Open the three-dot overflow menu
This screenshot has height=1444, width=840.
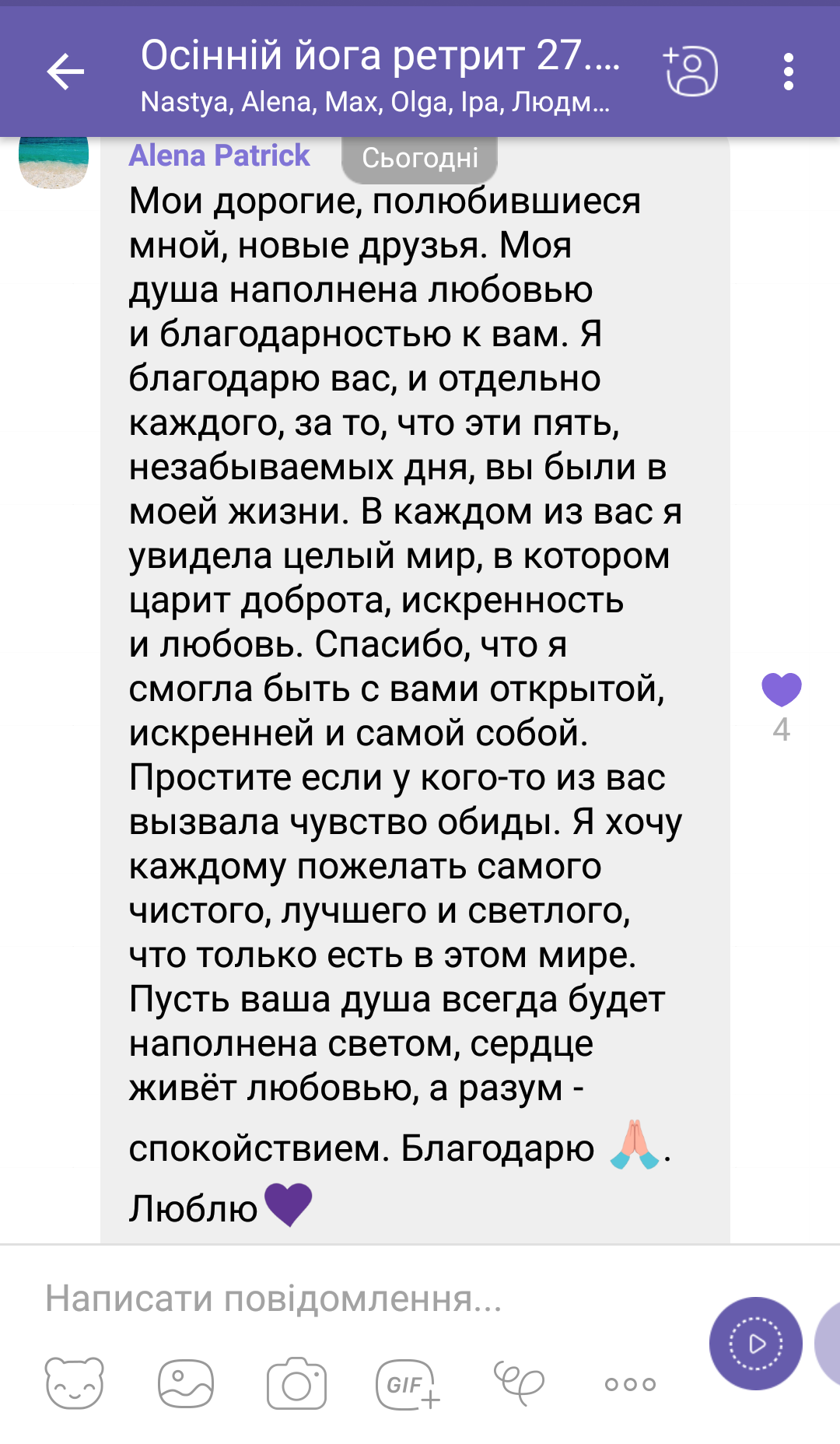[x=789, y=72]
